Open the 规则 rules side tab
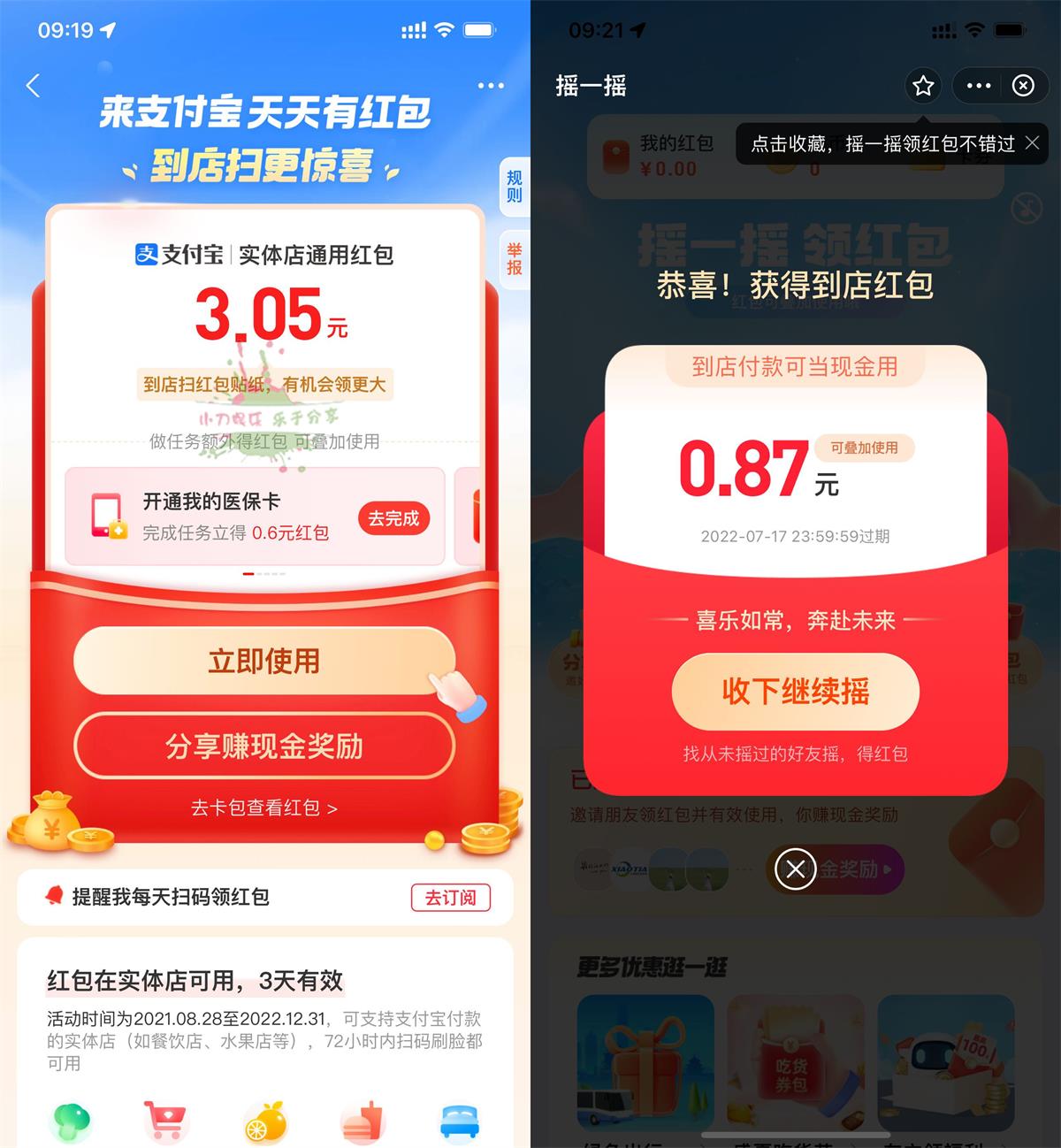The image size is (1061, 1148). click(515, 187)
